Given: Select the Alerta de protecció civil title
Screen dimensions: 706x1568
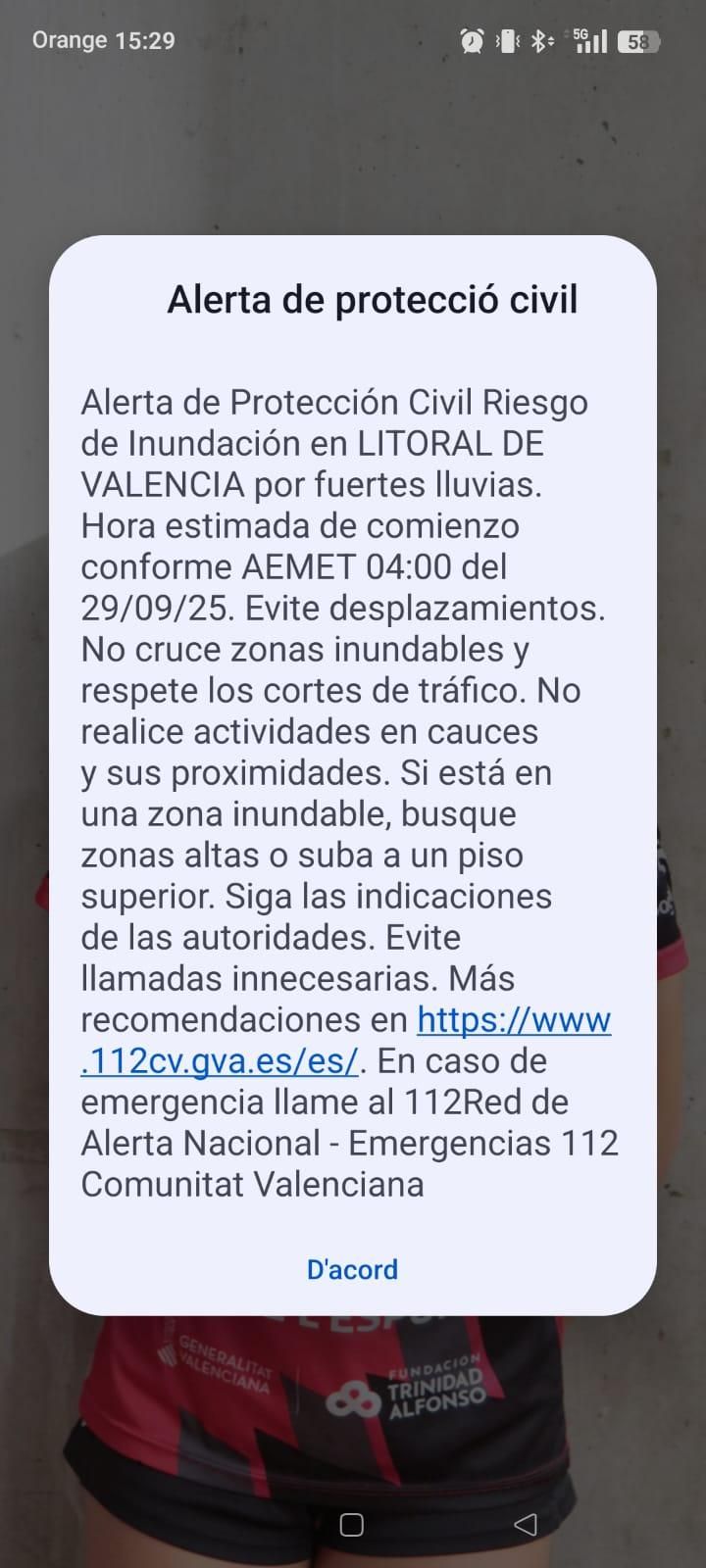Looking at the screenshot, I should click(x=373, y=300).
